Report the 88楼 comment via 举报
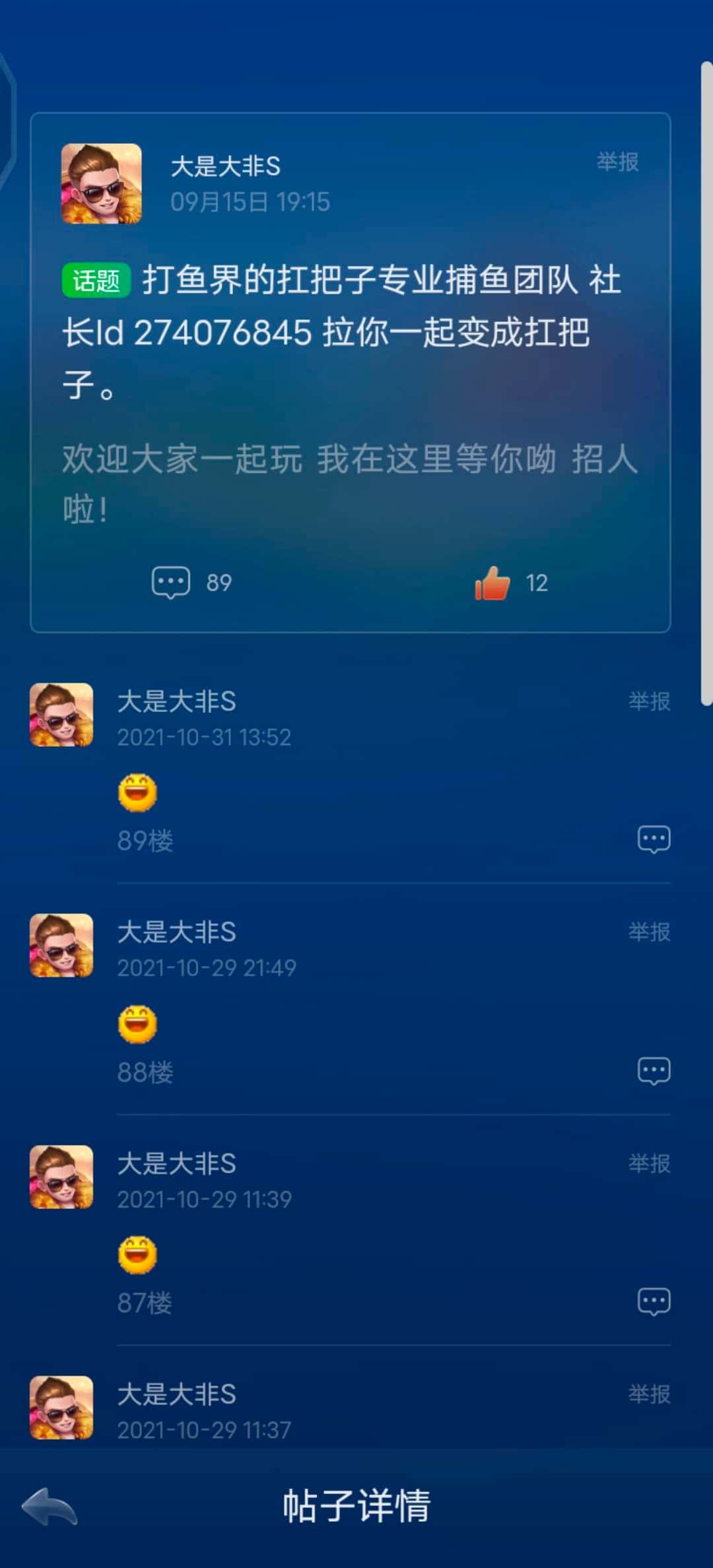Viewport: 713px width, 1568px height. point(649,933)
